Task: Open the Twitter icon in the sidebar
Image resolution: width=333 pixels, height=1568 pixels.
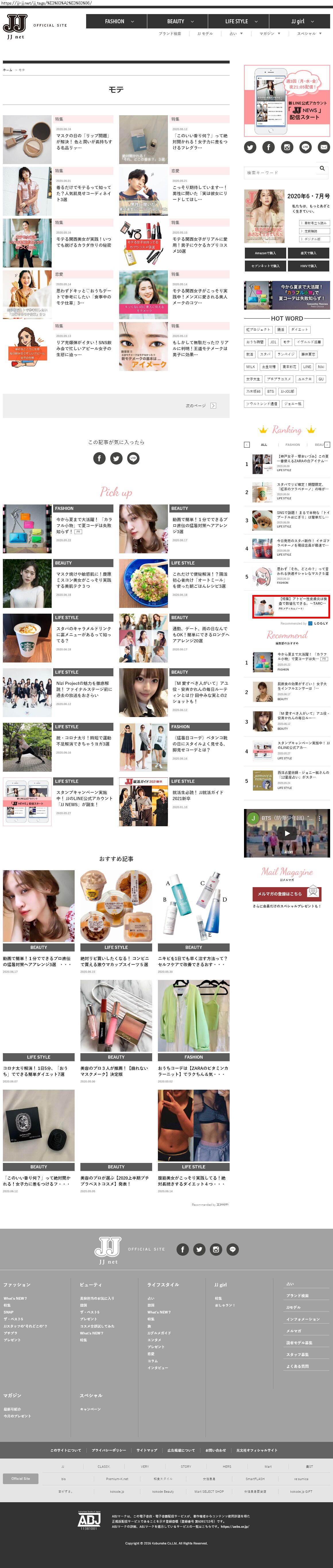Action: (250, 147)
